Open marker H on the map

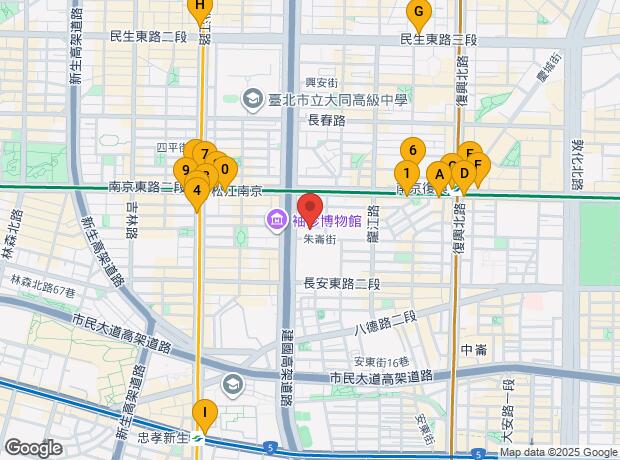pos(200,8)
